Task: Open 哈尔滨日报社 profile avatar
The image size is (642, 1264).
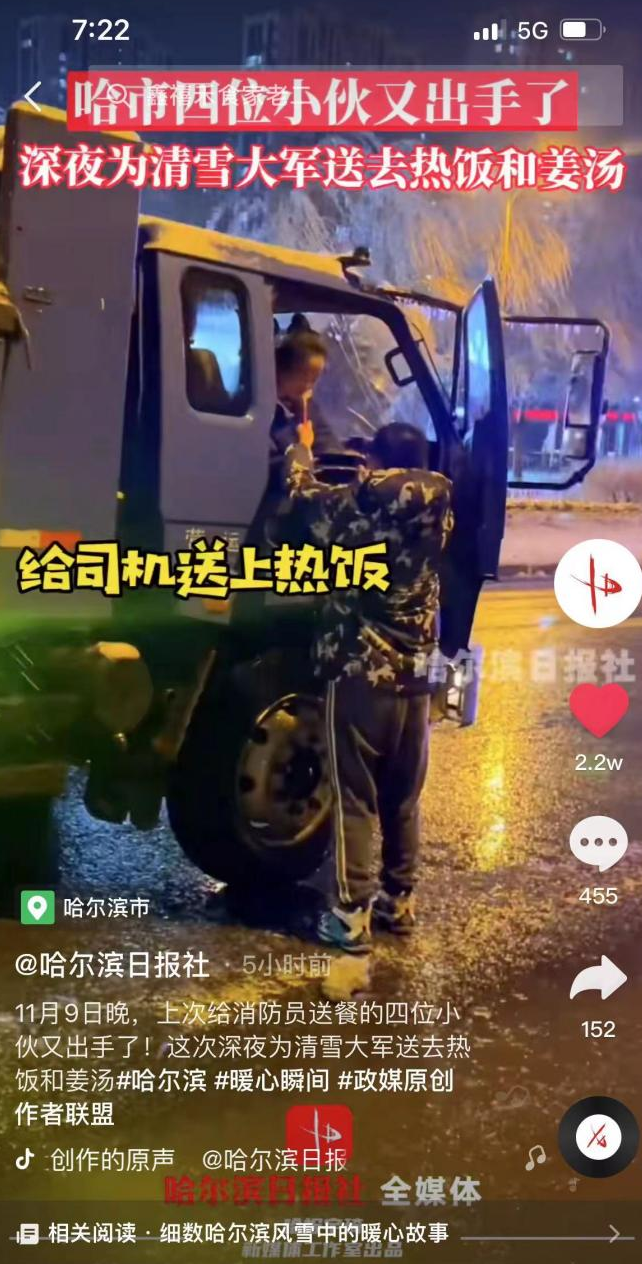Action: tap(597, 583)
